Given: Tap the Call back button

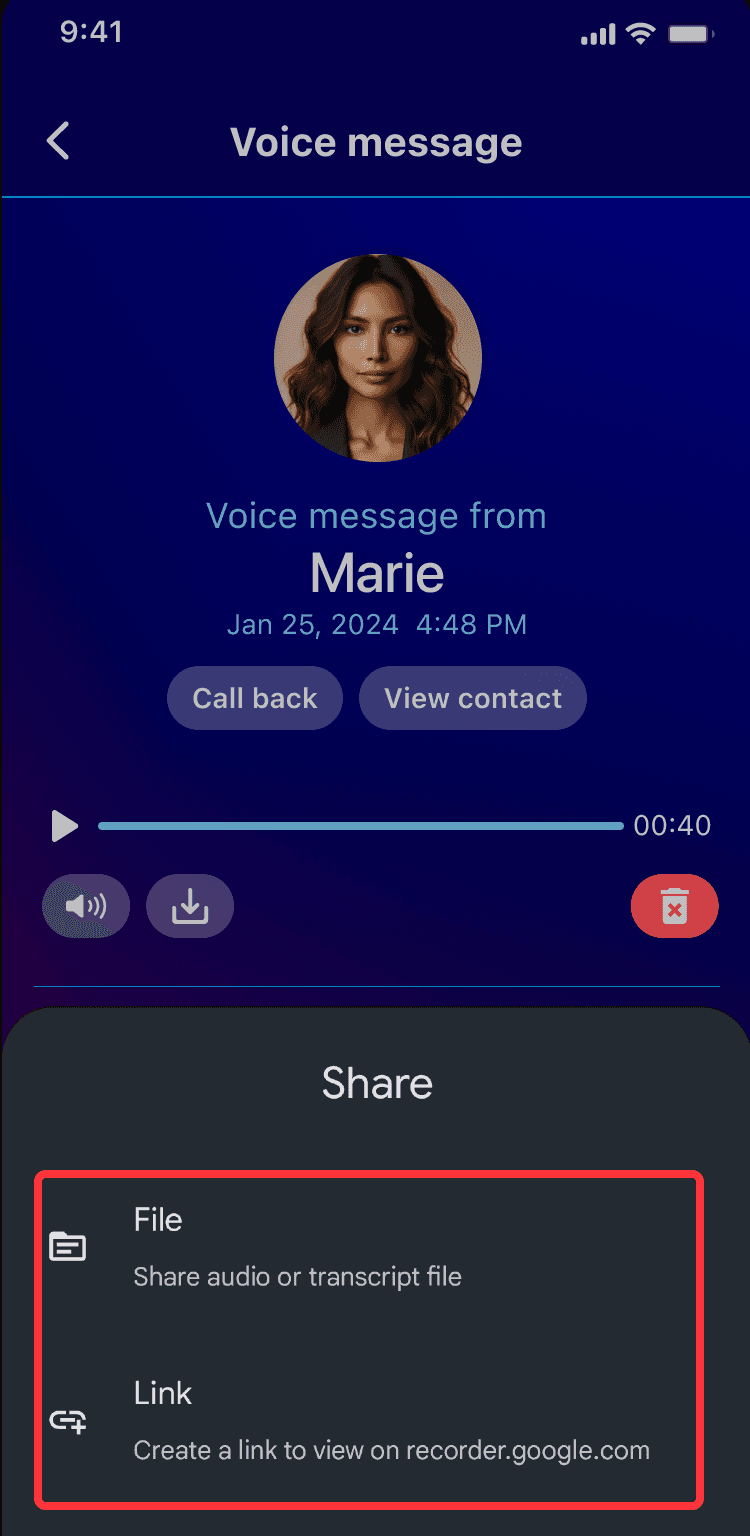Looking at the screenshot, I should [255, 698].
